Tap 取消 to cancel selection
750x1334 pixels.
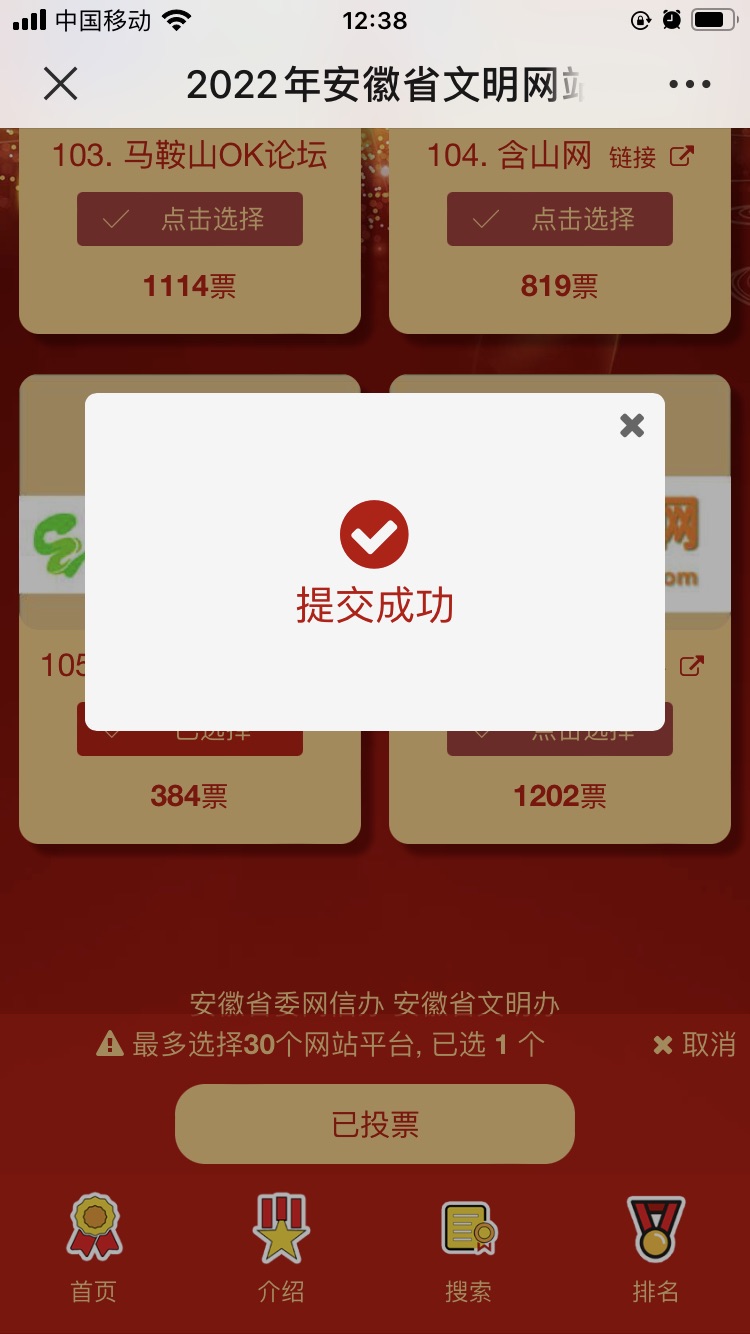694,1045
